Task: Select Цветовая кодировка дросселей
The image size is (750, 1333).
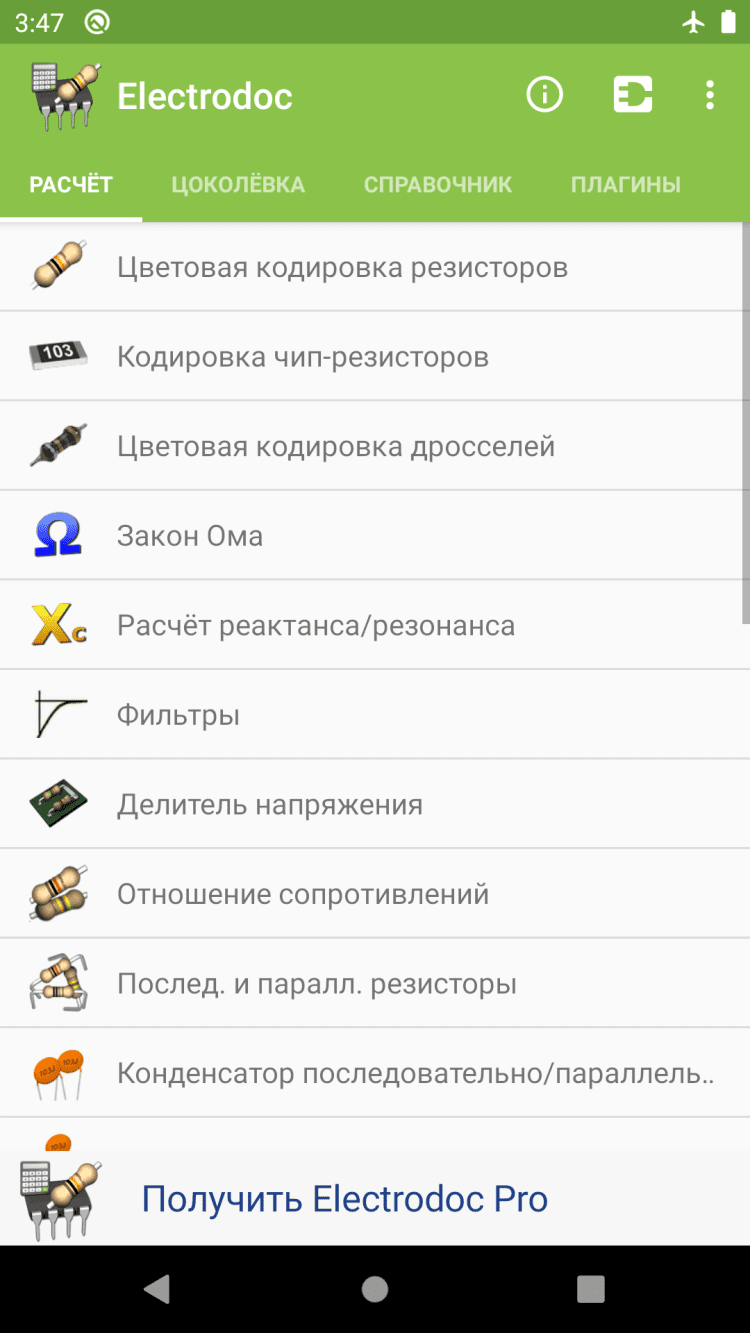Action: [x=336, y=446]
